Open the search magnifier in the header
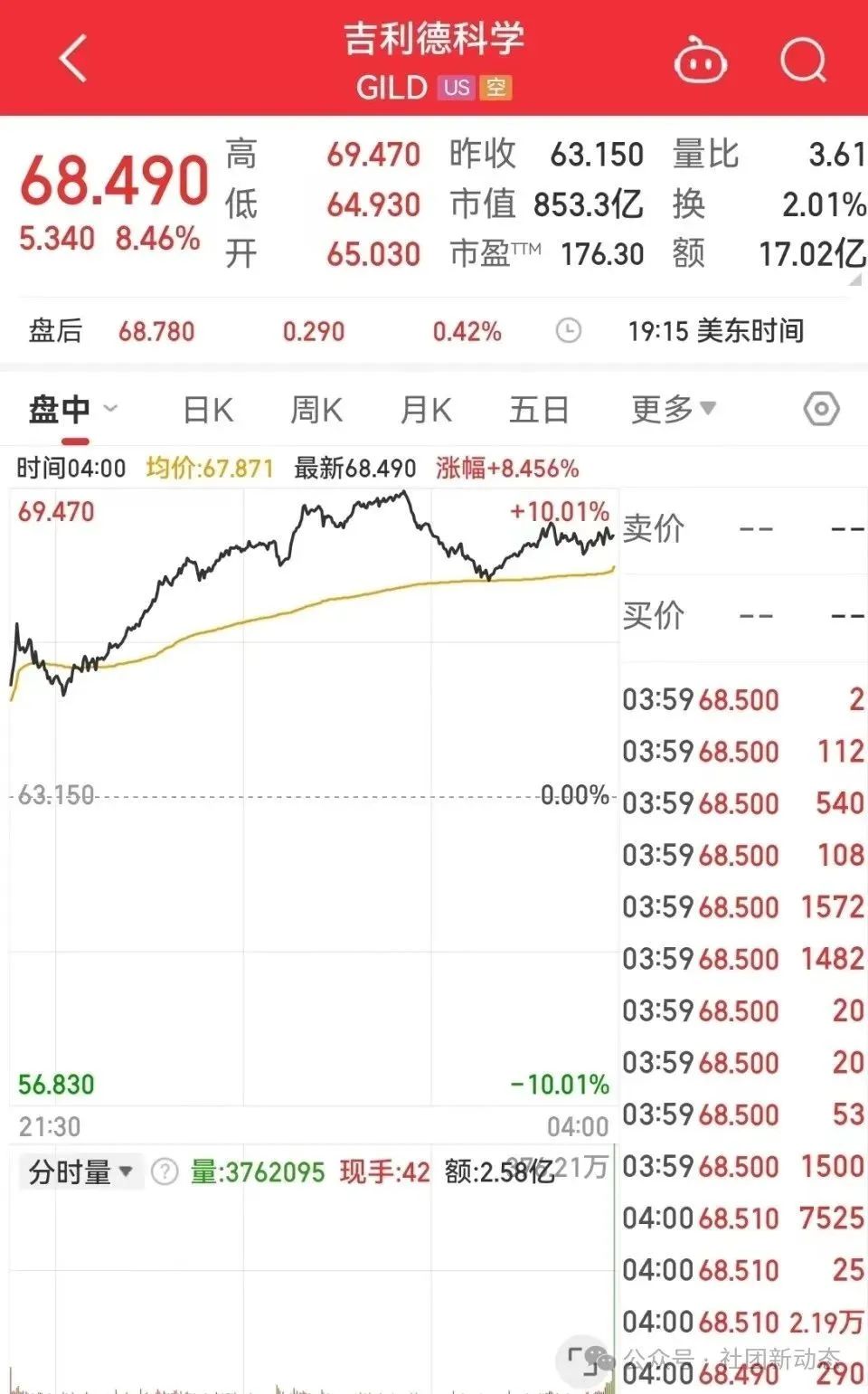868x1394 pixels. click(804, 61)
